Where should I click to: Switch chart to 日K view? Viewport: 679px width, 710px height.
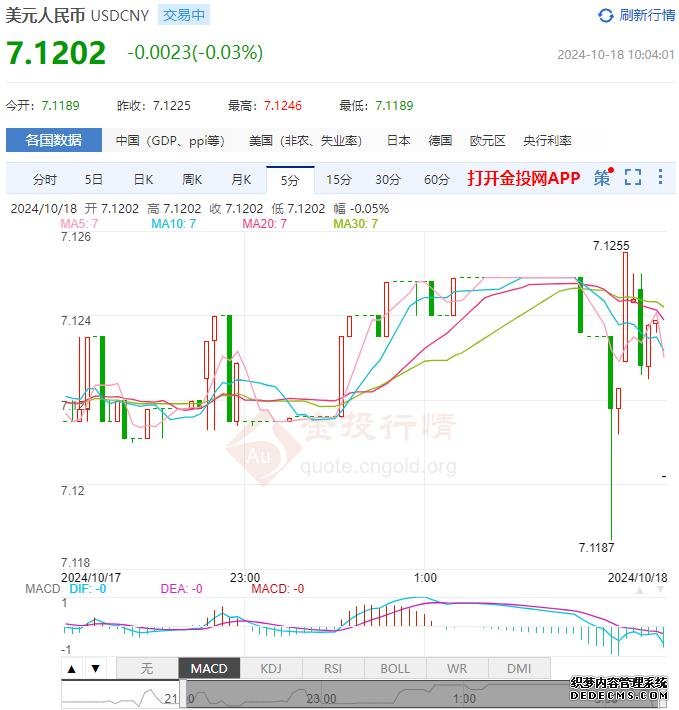click(x=143, y=180)
